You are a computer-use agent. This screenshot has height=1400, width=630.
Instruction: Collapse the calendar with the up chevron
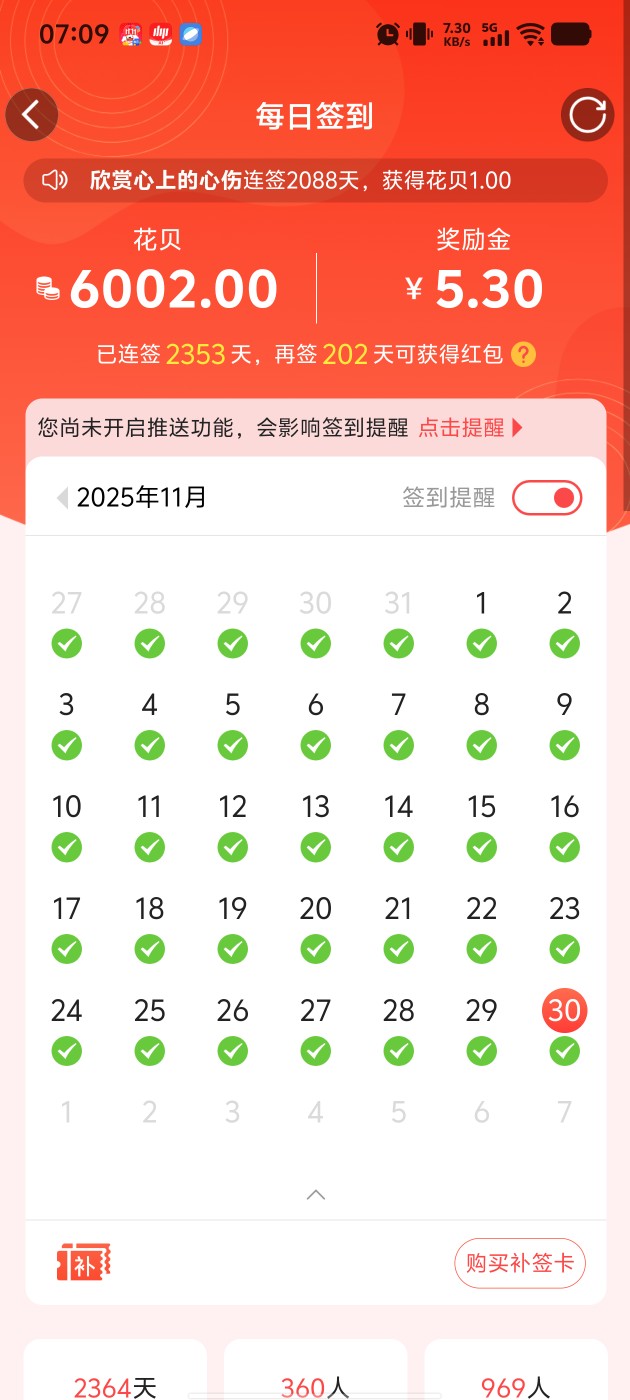[x=316, y=1194]
